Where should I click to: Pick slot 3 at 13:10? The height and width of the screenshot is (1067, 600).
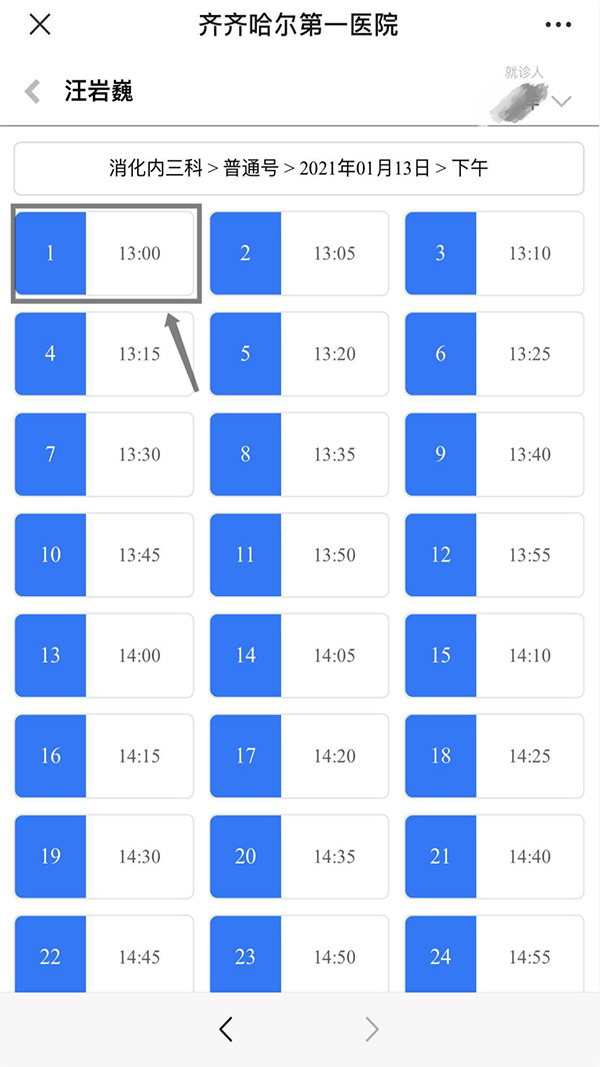(x=495, y=253)
